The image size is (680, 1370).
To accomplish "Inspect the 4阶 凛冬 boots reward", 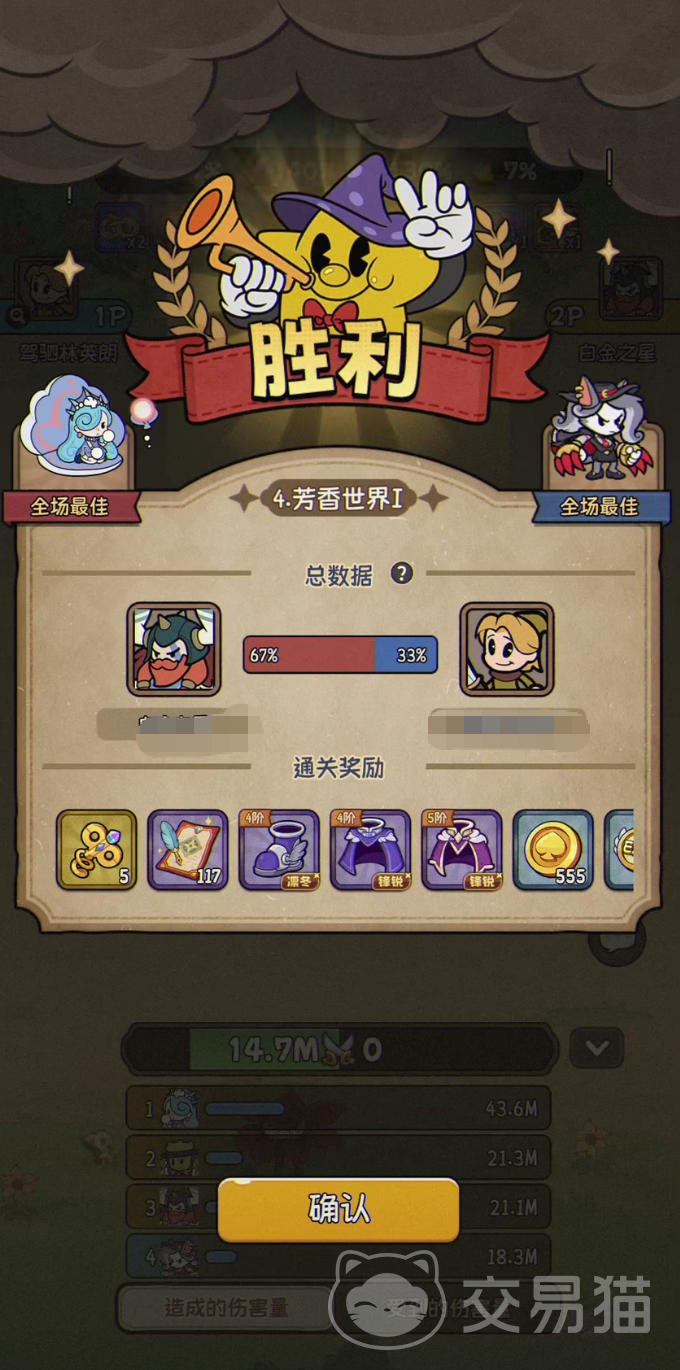I will (x=279, y=850).
